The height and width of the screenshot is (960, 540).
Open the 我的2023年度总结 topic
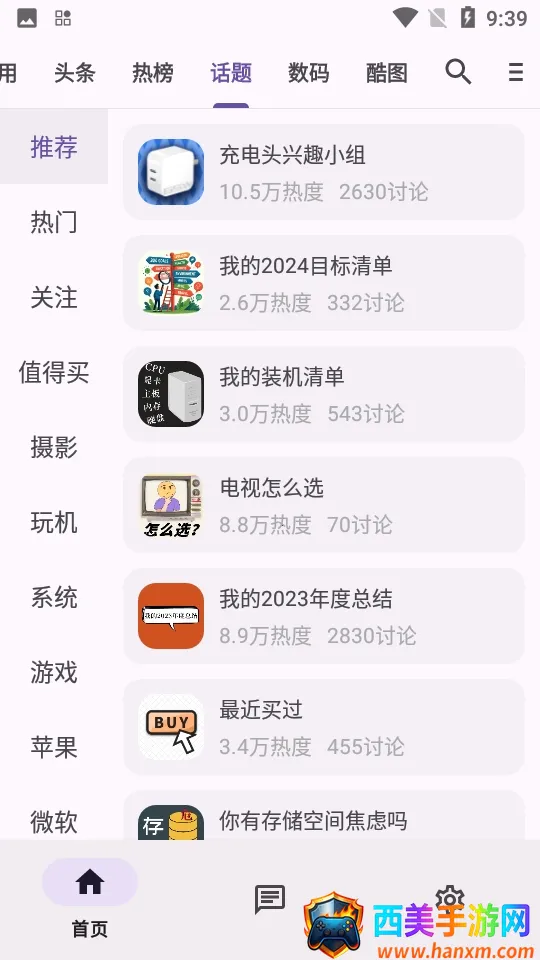(324, 616)
